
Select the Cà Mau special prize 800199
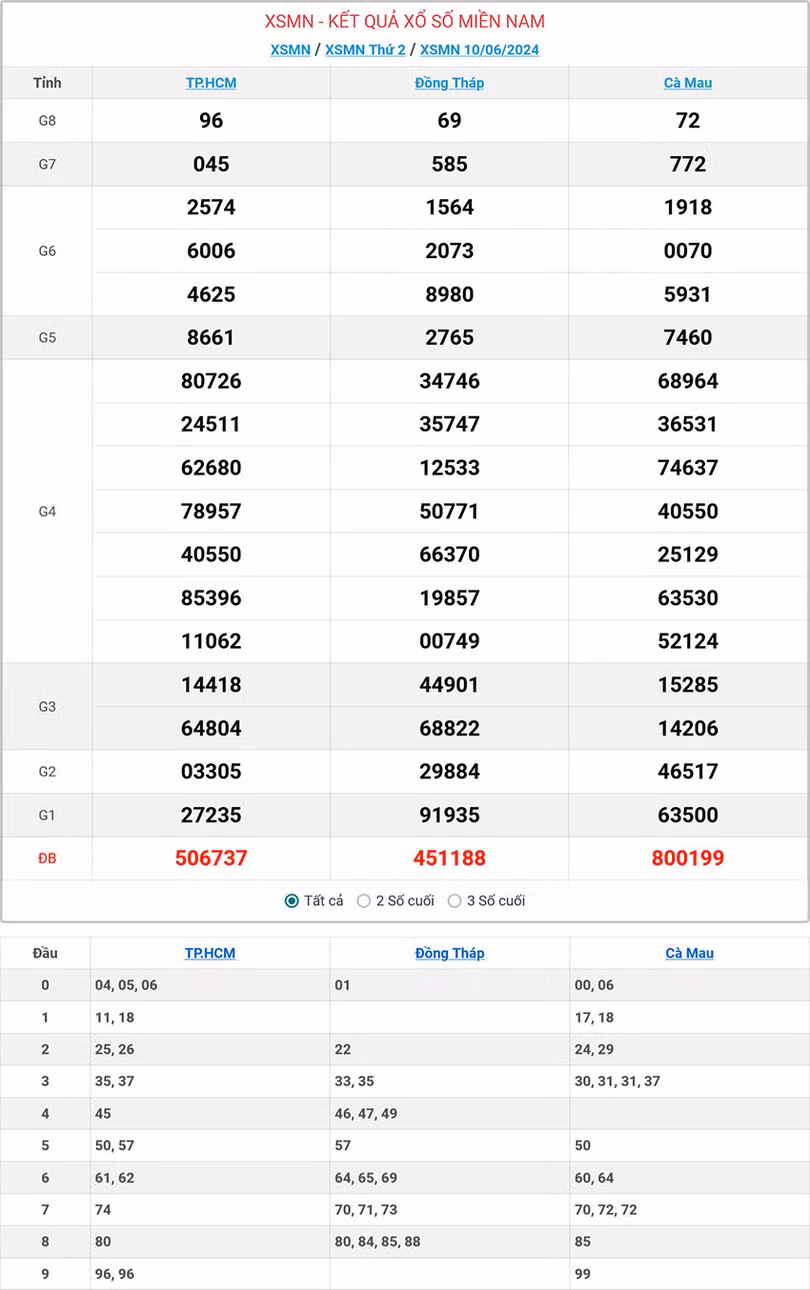tap(688, 858)
